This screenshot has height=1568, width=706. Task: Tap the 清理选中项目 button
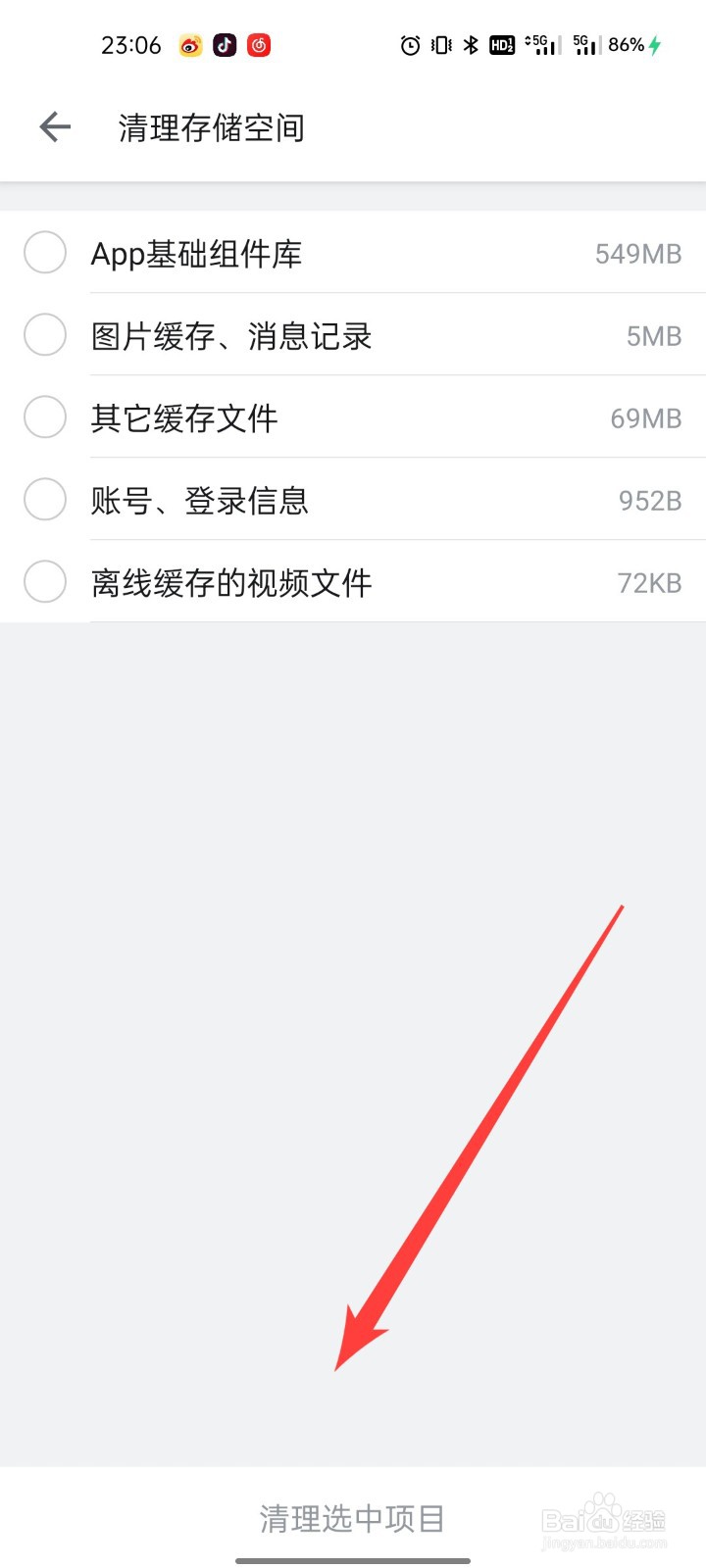coord(353,1517)
